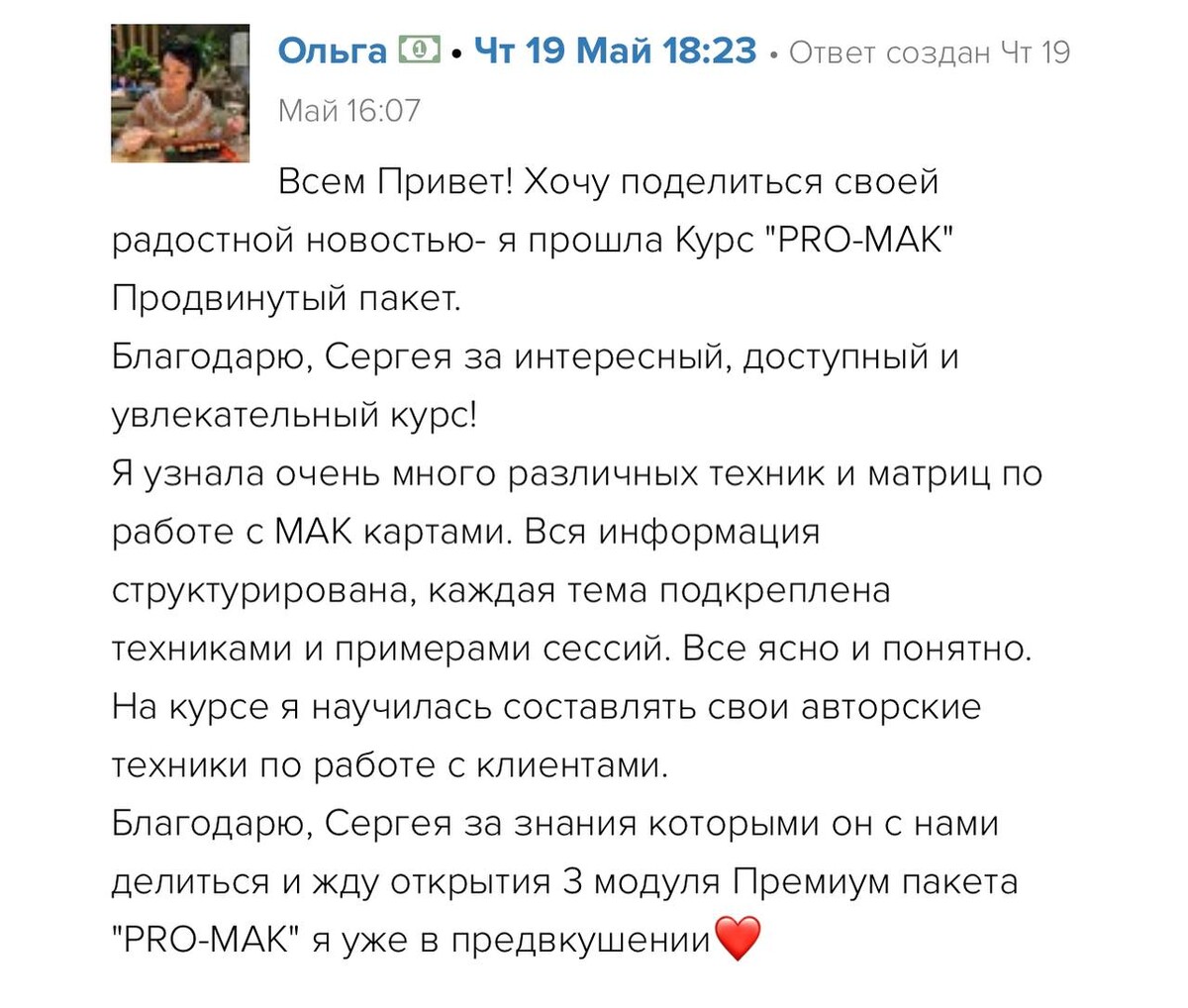The width and height of the screenshot is (1188, 1008).
Task: Open the Чт 19 Май 18:23 timestamp link
Action: click(615, 50)
